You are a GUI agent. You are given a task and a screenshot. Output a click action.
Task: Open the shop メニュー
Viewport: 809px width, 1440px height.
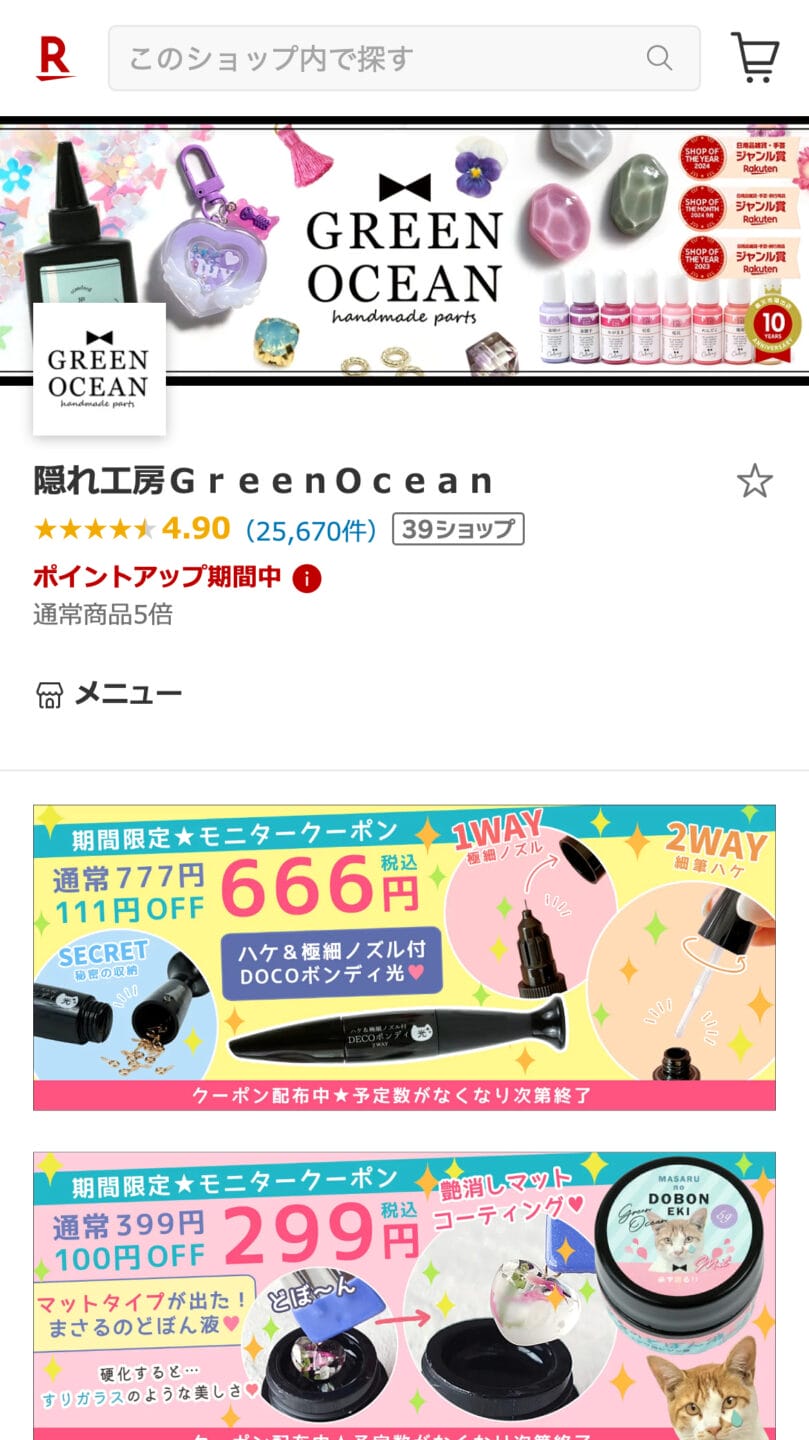(110, 693)
